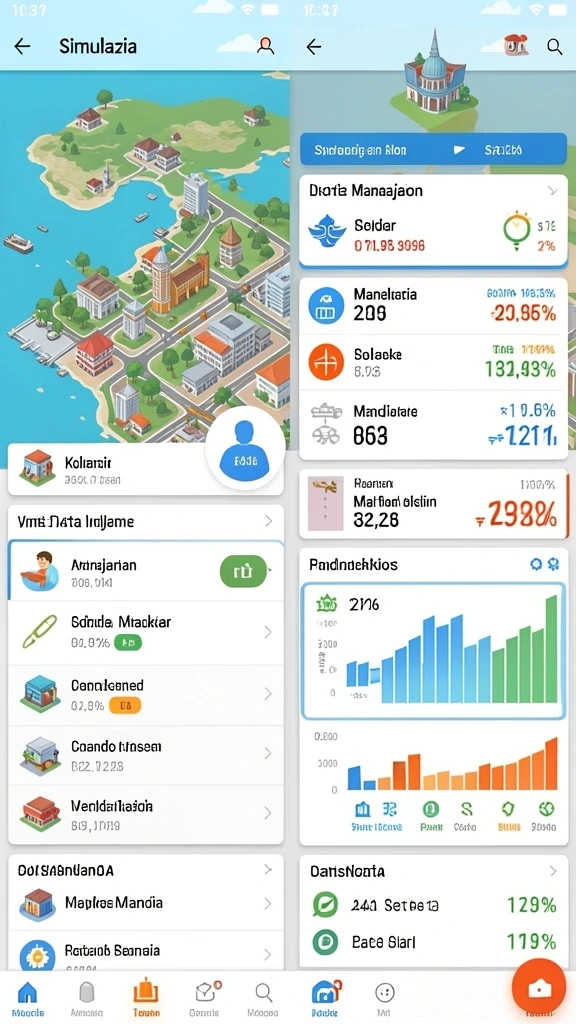The width and height of the screenshot is (576, 1024).
Task: Tap the back arrow beside the Simulazia title
Action: (22, 46)
